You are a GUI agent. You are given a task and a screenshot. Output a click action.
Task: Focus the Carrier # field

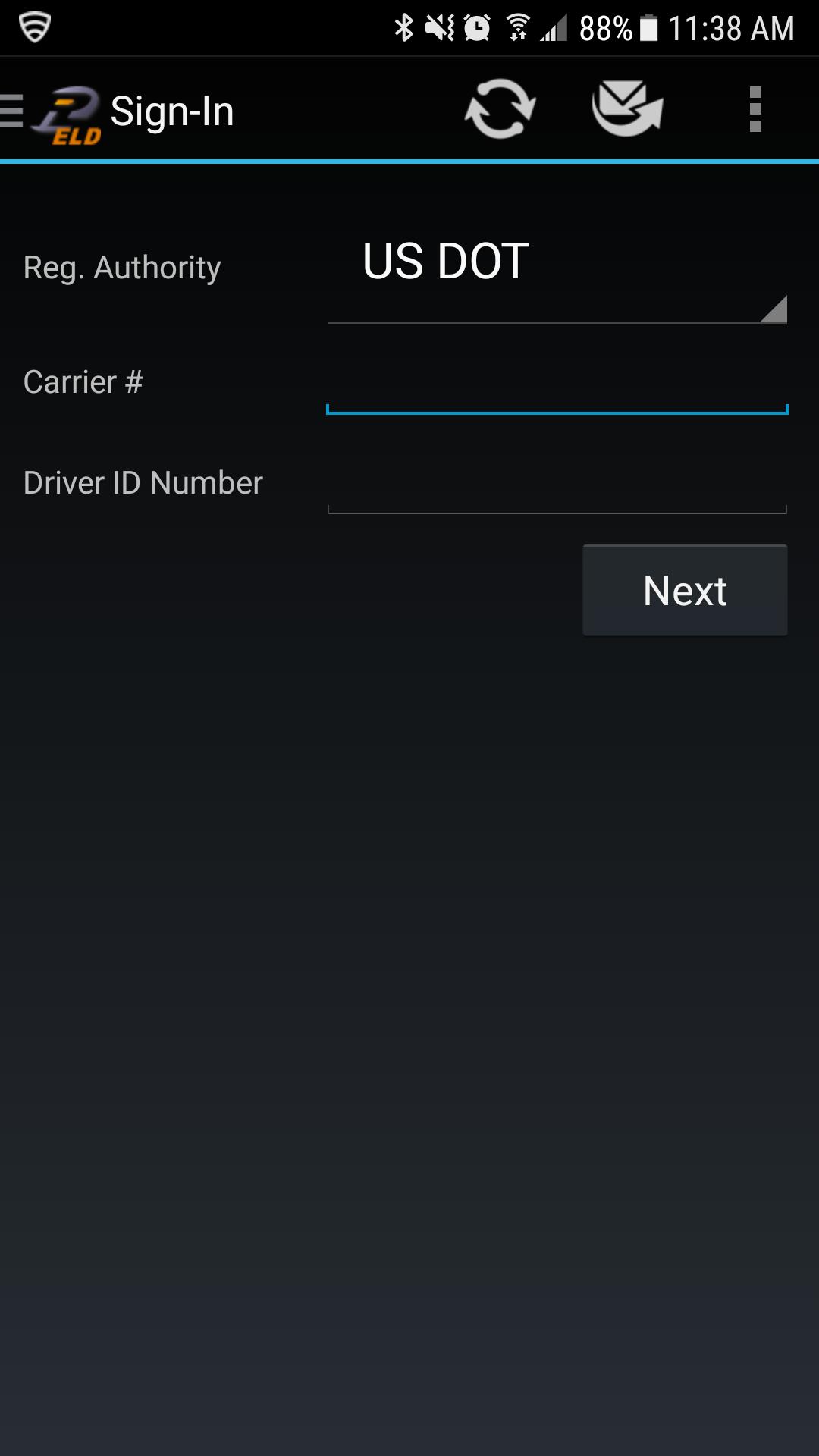point(557,384)
